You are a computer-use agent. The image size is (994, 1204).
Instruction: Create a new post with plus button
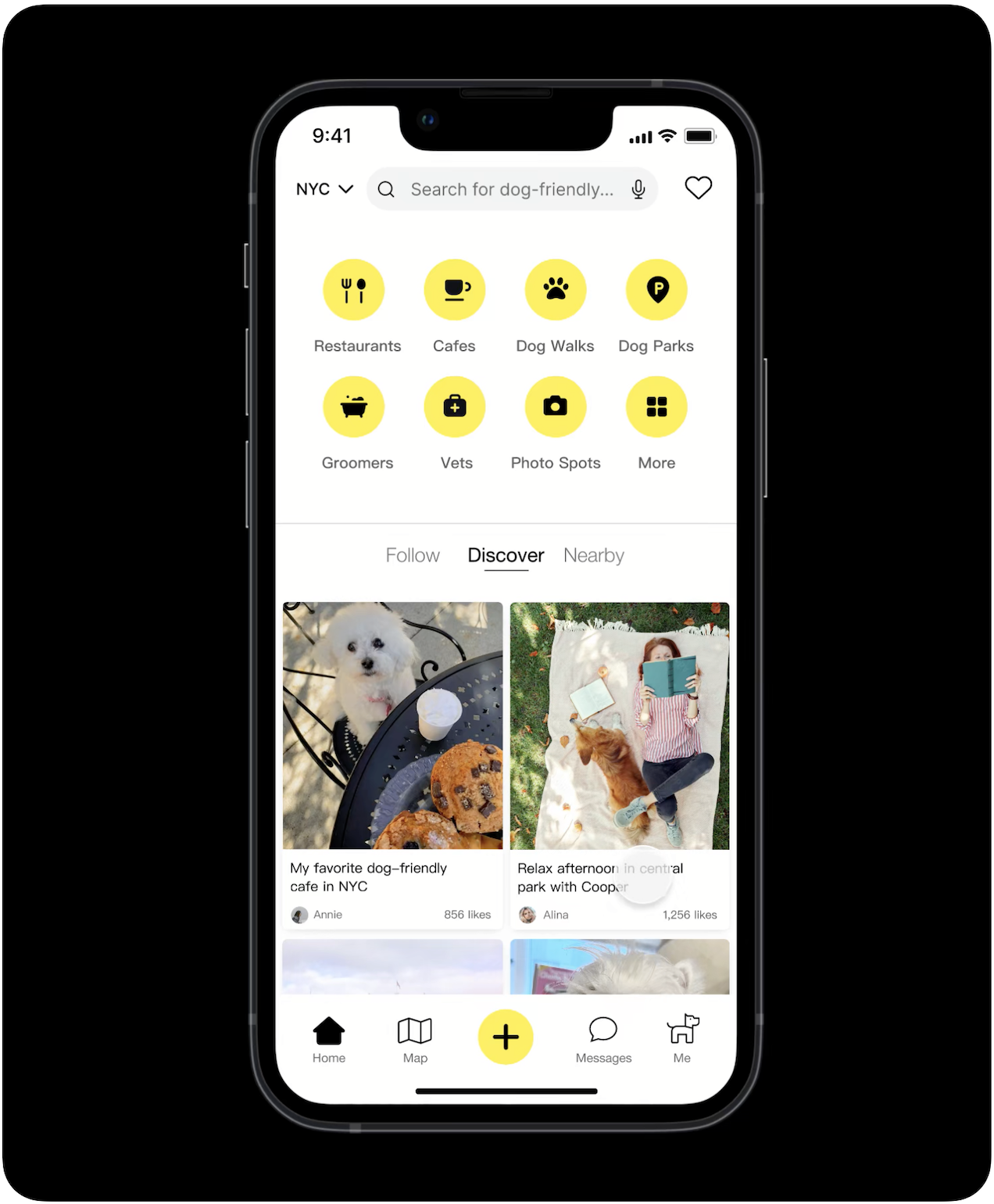[506, 1037]
